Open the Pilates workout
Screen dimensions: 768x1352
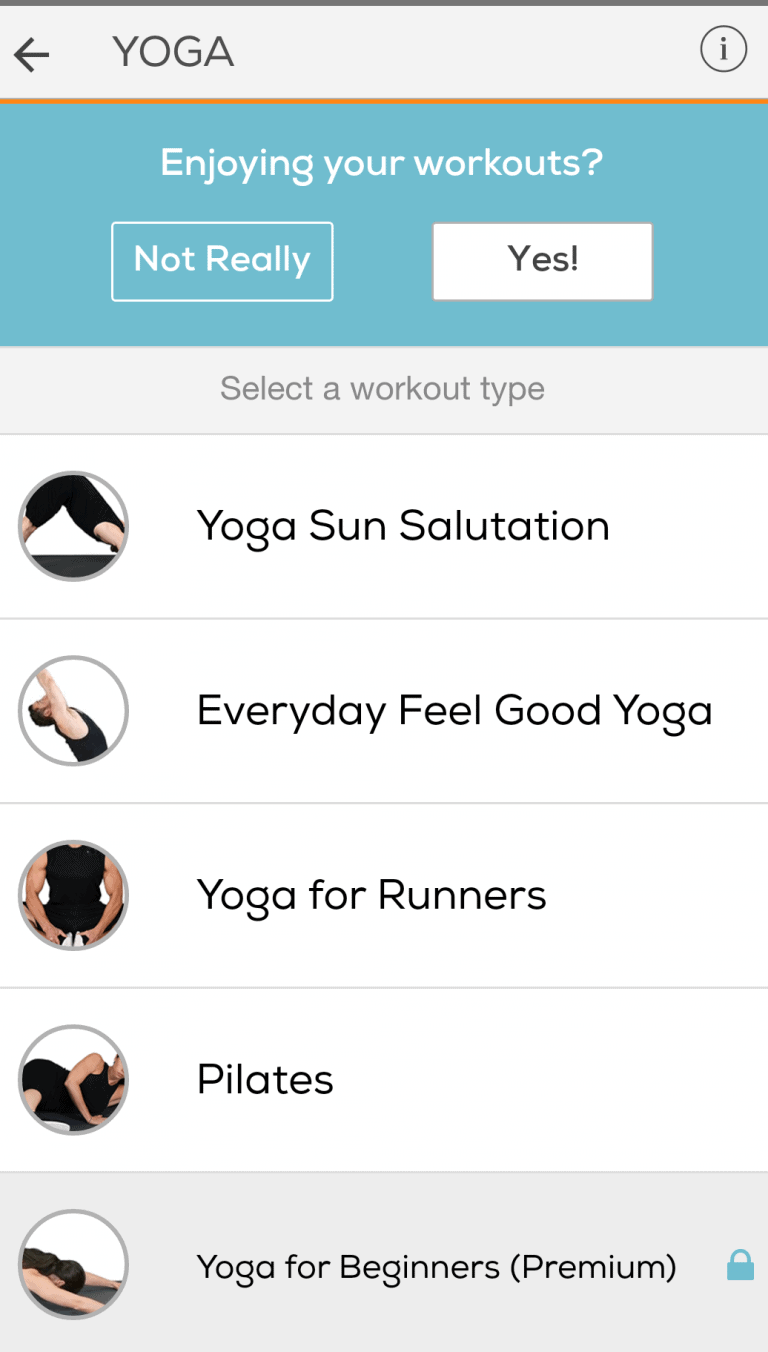pos(384,1080)
